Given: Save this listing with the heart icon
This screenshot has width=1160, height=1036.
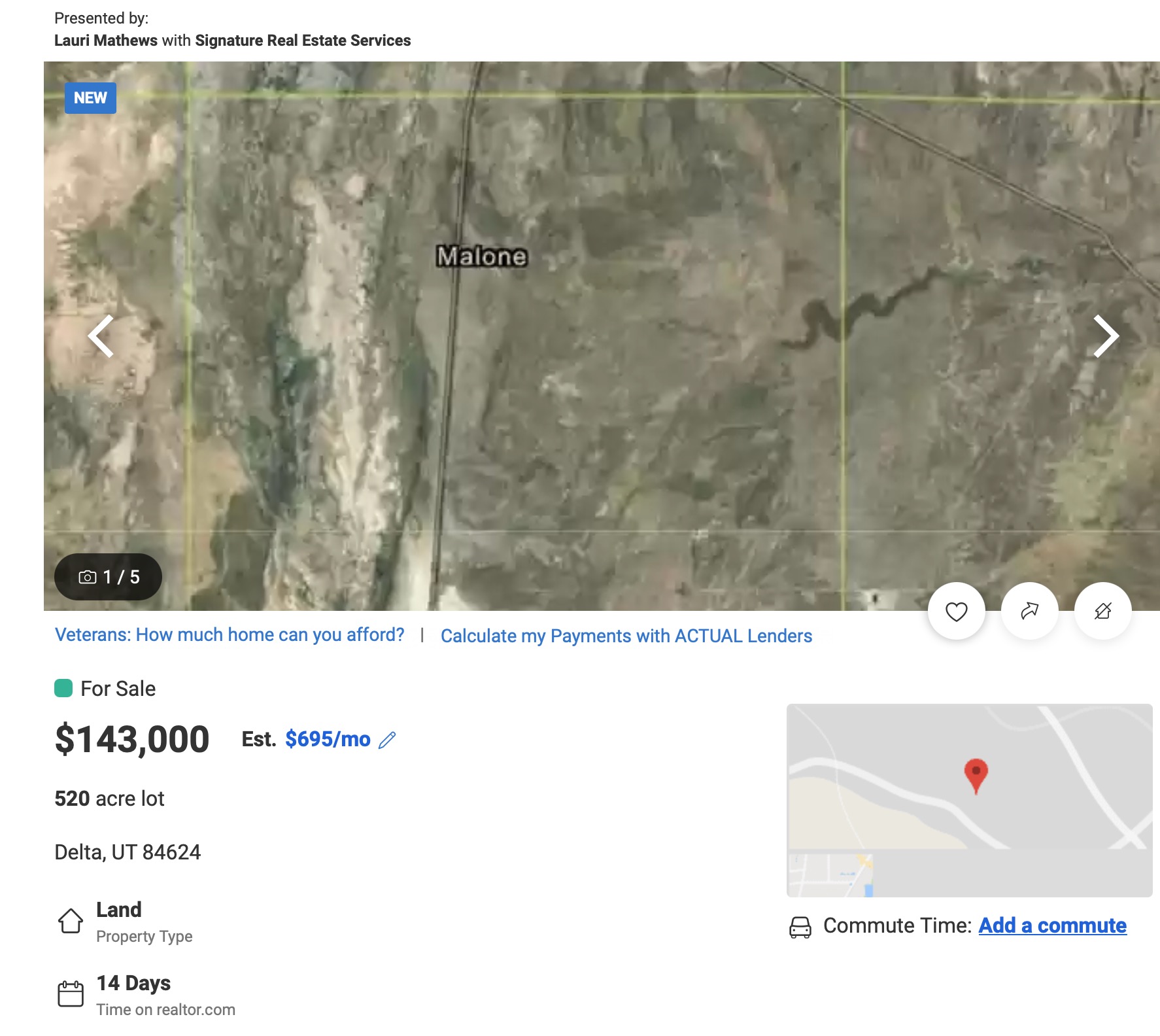Looking at the screenshot, I should (x=956, y=612).
